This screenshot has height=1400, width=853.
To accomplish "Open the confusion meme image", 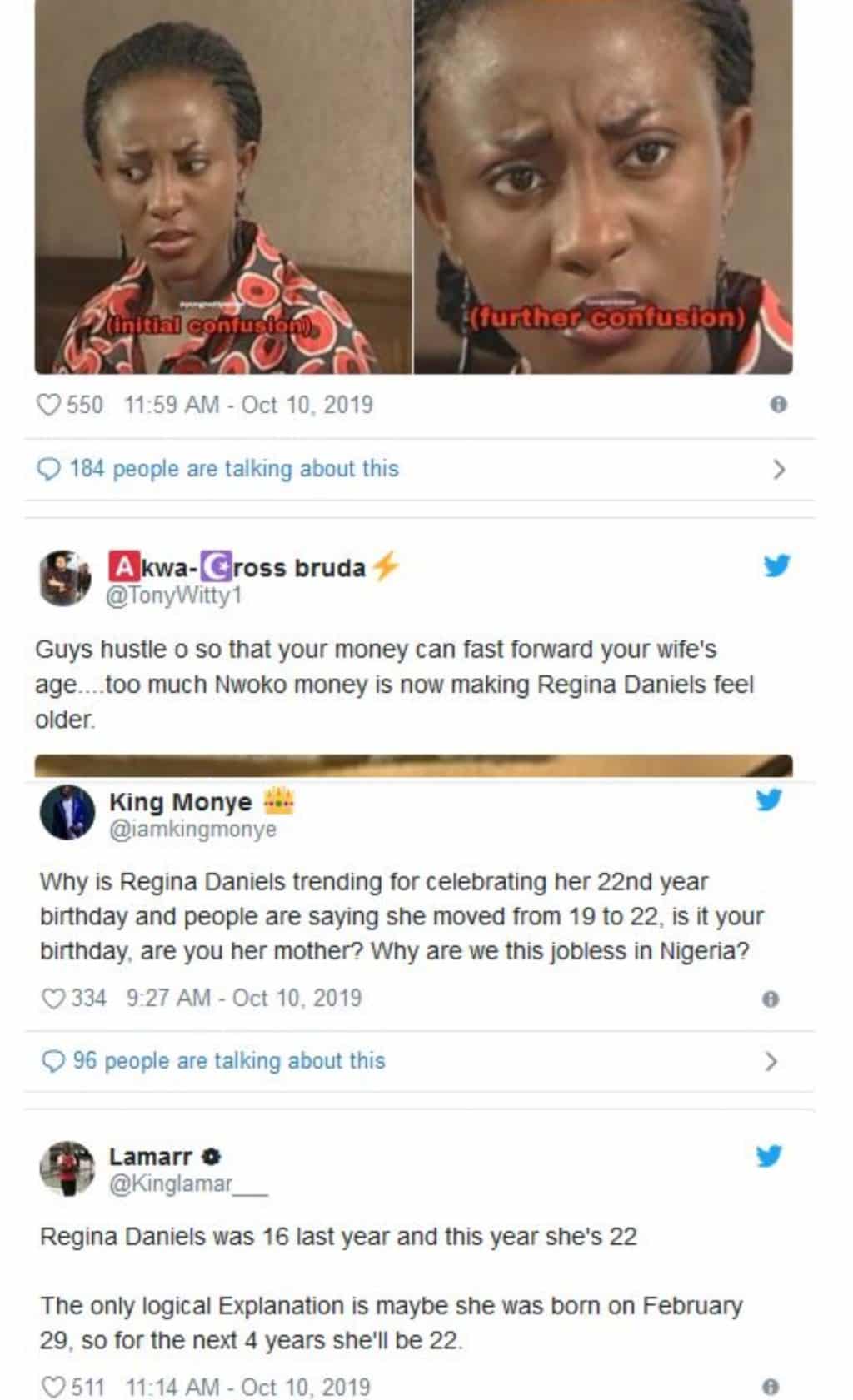I will [414, 187].
